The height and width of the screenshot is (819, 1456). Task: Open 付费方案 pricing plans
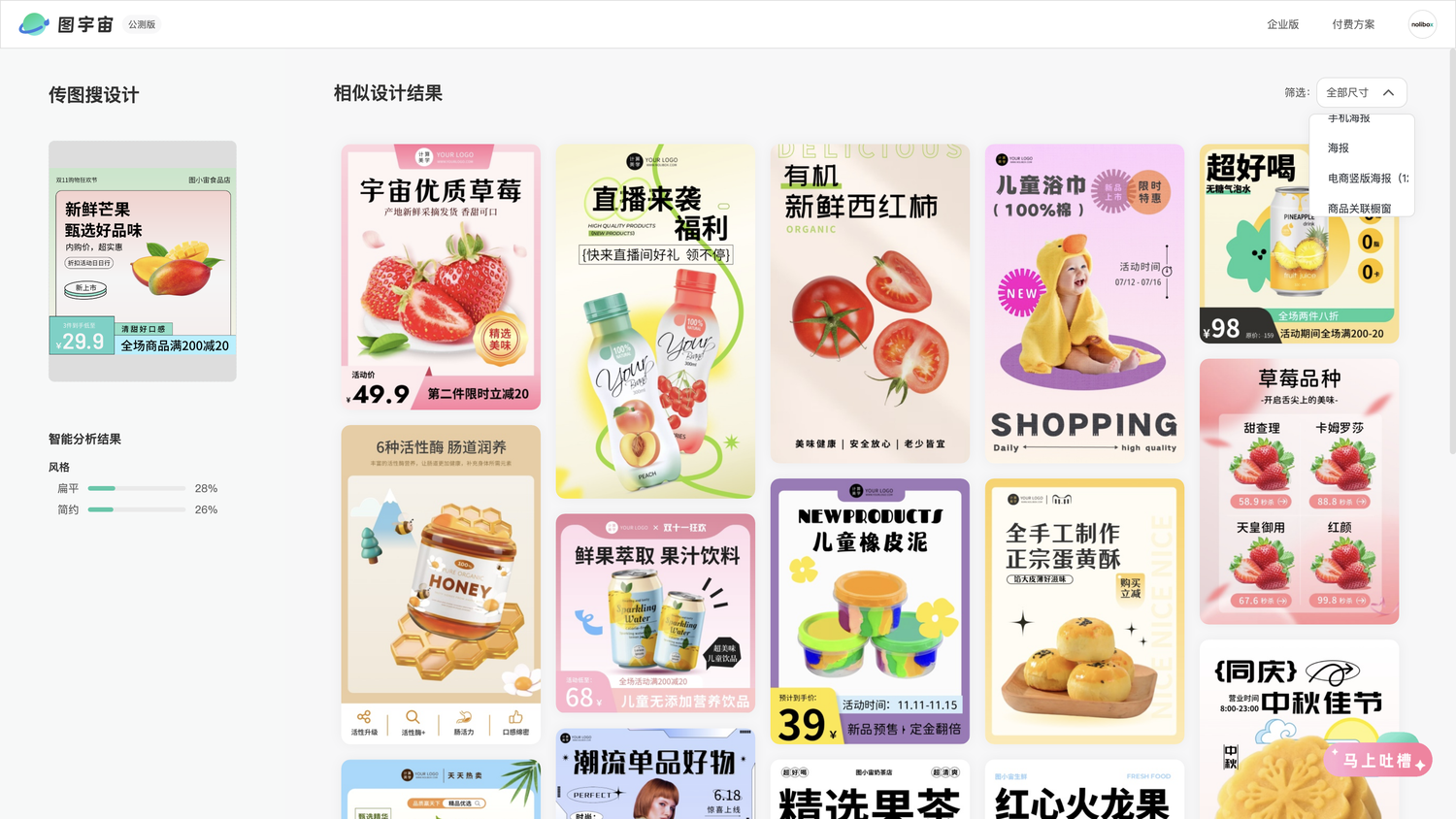pyautogui.click(x=1353, y=24)
